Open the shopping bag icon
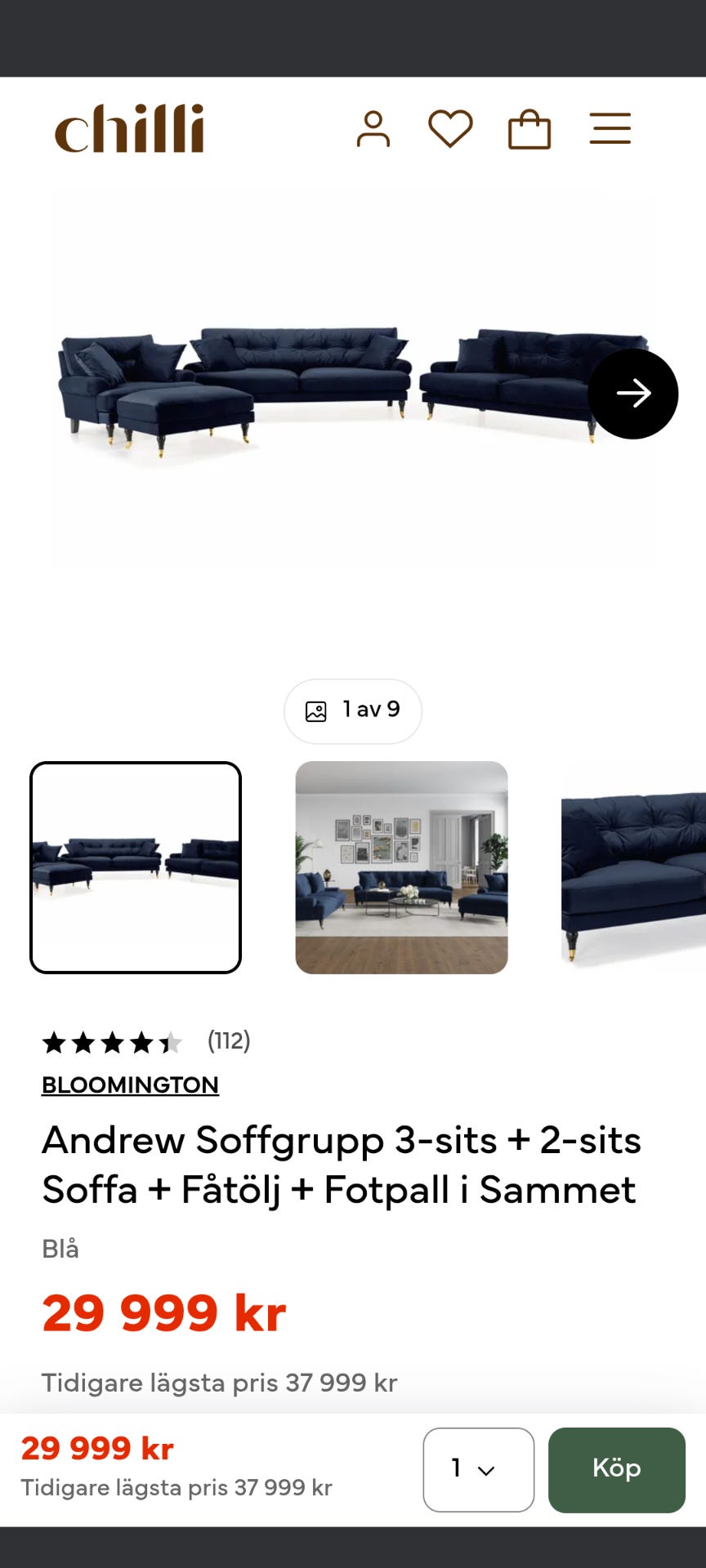706x1568 pixels. pyautogui.click(x=528, y=128)
